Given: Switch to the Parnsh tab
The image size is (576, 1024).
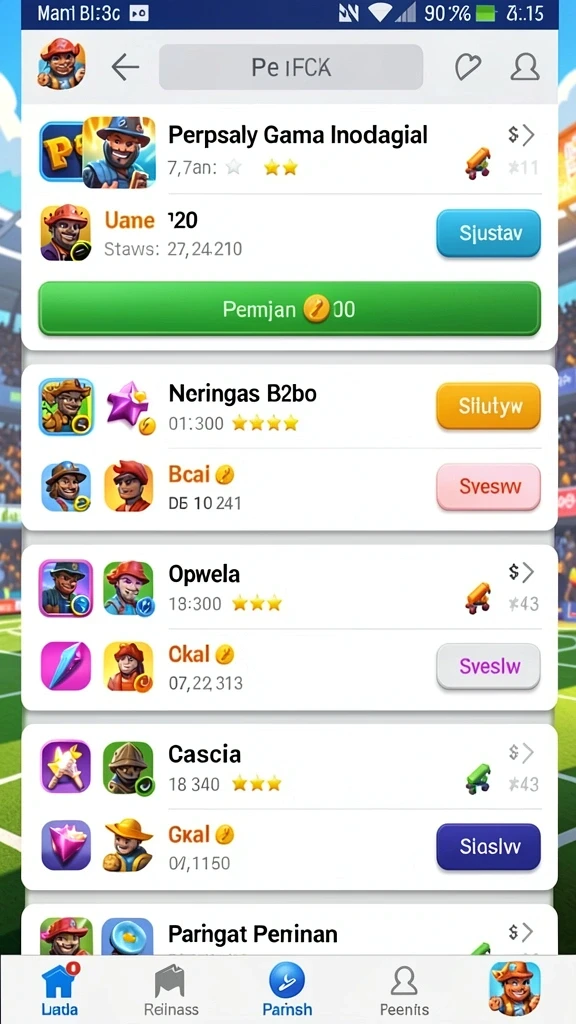Looking at the screenshot, I should point(287,989).
